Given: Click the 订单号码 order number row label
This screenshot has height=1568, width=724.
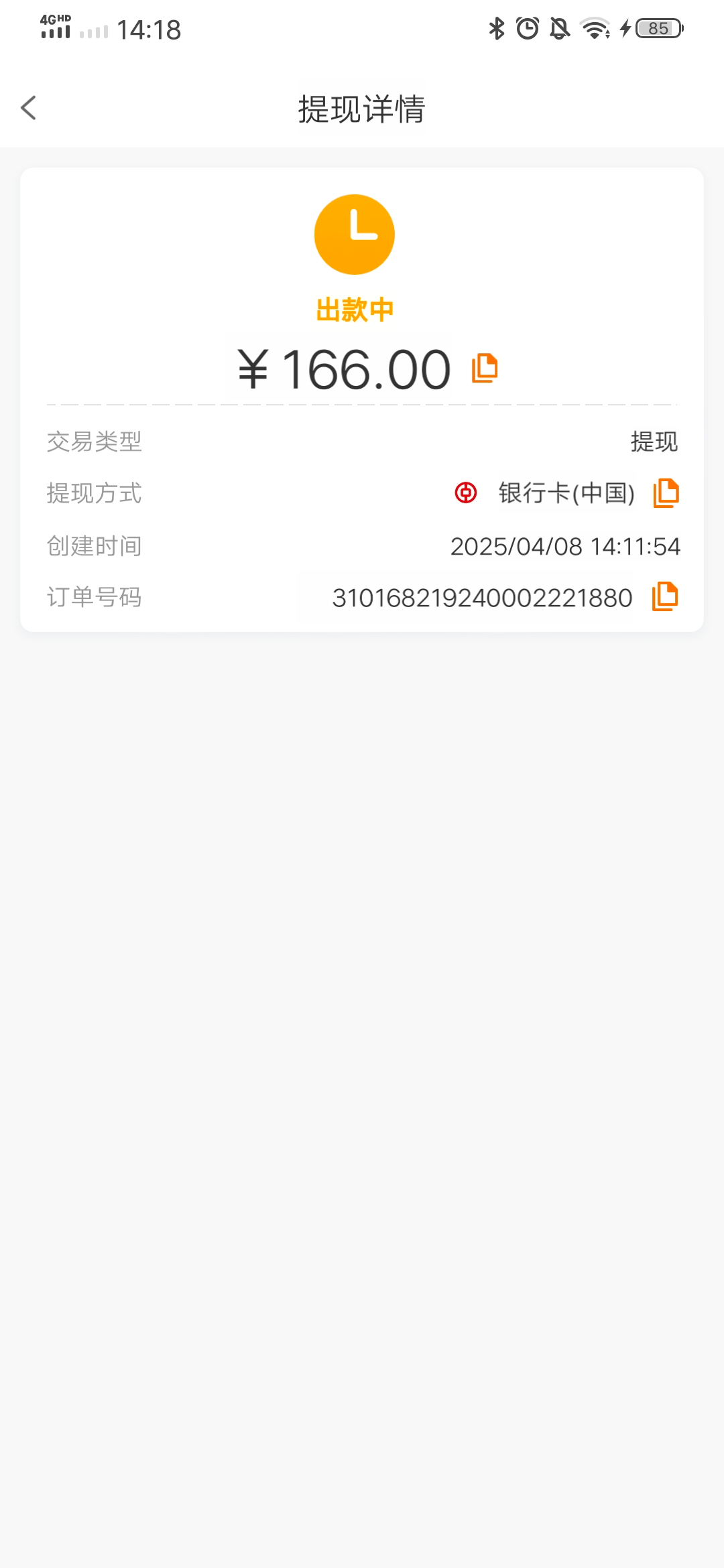Looking at the screenshot, I should (94, 596).
